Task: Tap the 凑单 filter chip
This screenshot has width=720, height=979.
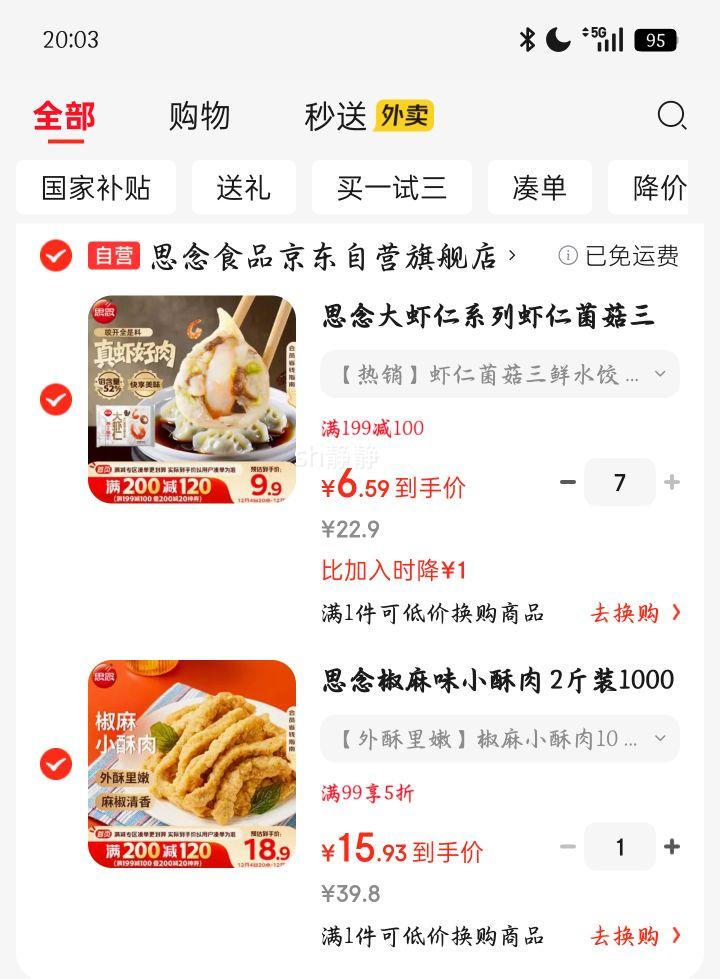Action: 540,187
